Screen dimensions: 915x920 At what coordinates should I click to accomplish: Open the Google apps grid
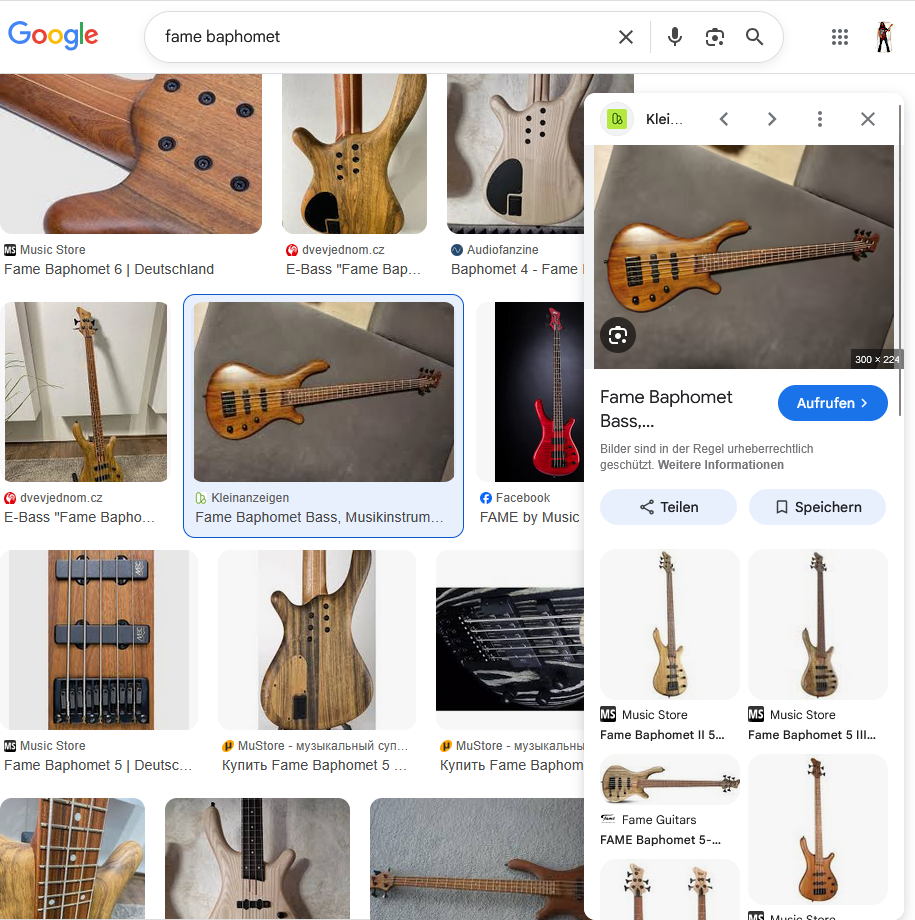[840, 37]
